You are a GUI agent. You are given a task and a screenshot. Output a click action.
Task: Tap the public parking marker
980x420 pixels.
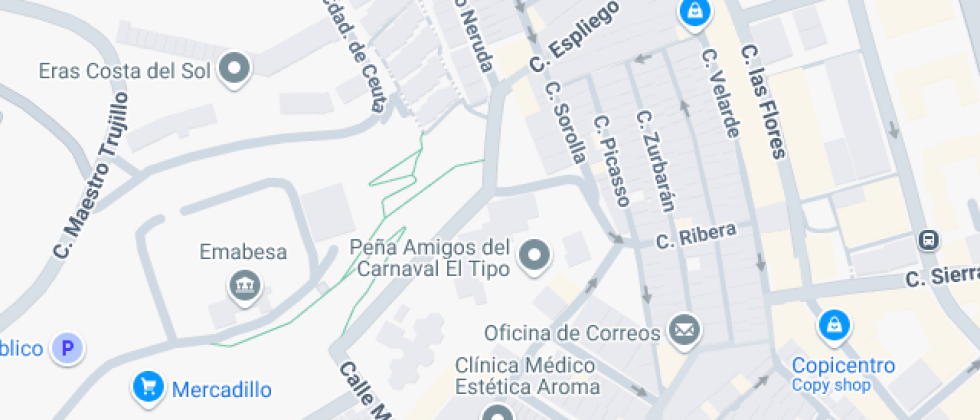68,349
